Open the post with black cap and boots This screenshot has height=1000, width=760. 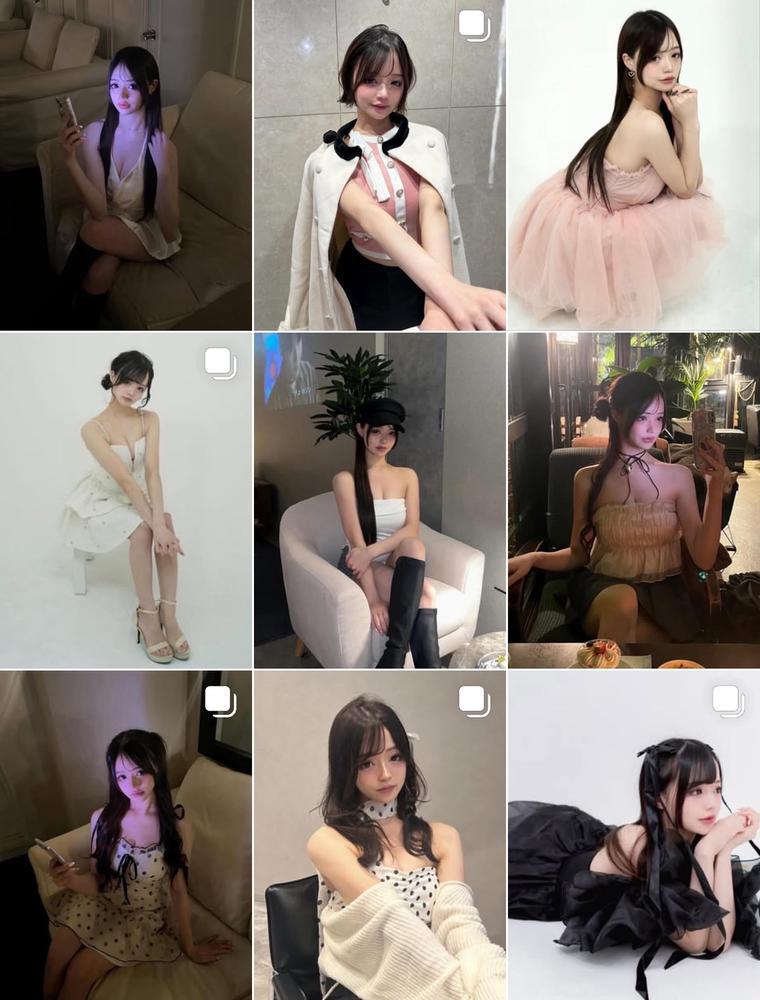379,500
